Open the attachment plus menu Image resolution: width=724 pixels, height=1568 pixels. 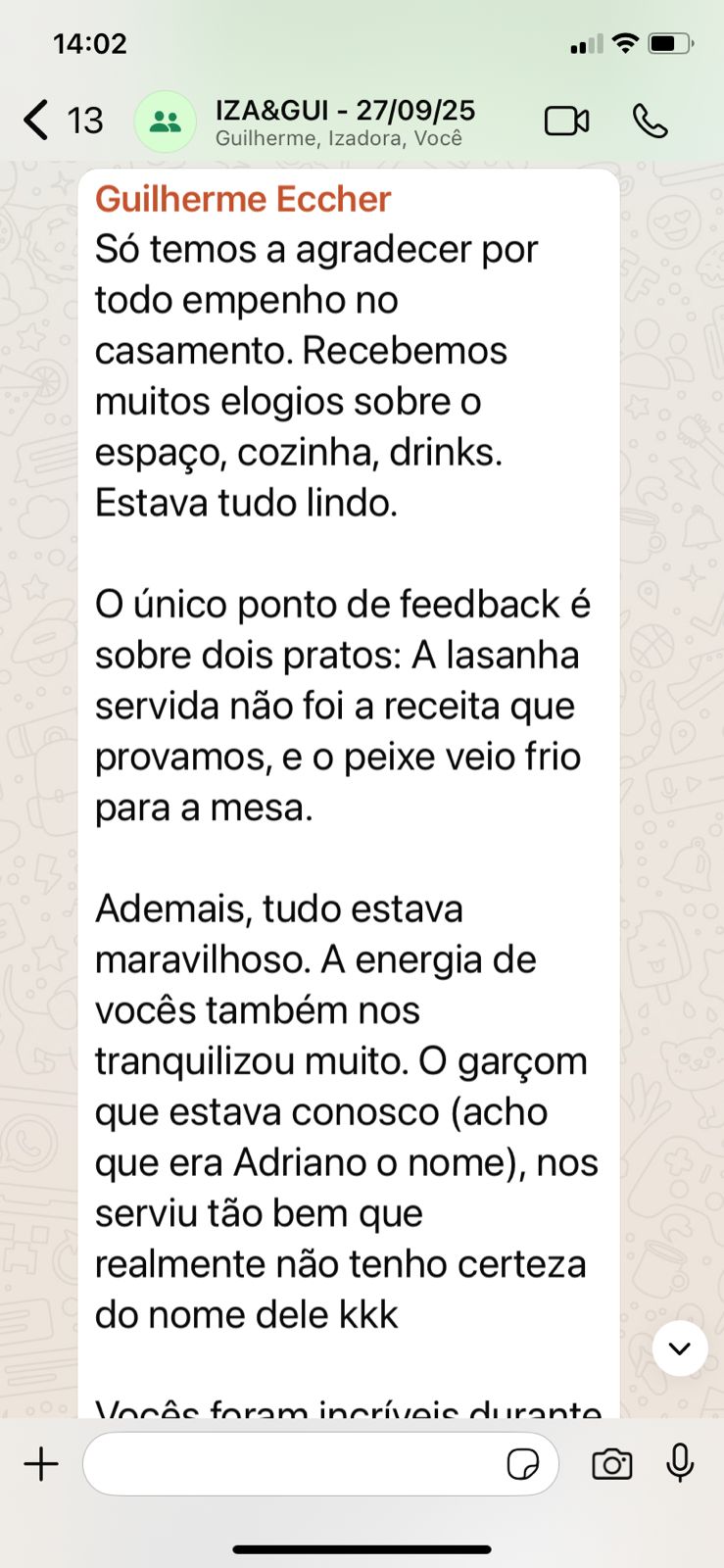point(41,1465)
